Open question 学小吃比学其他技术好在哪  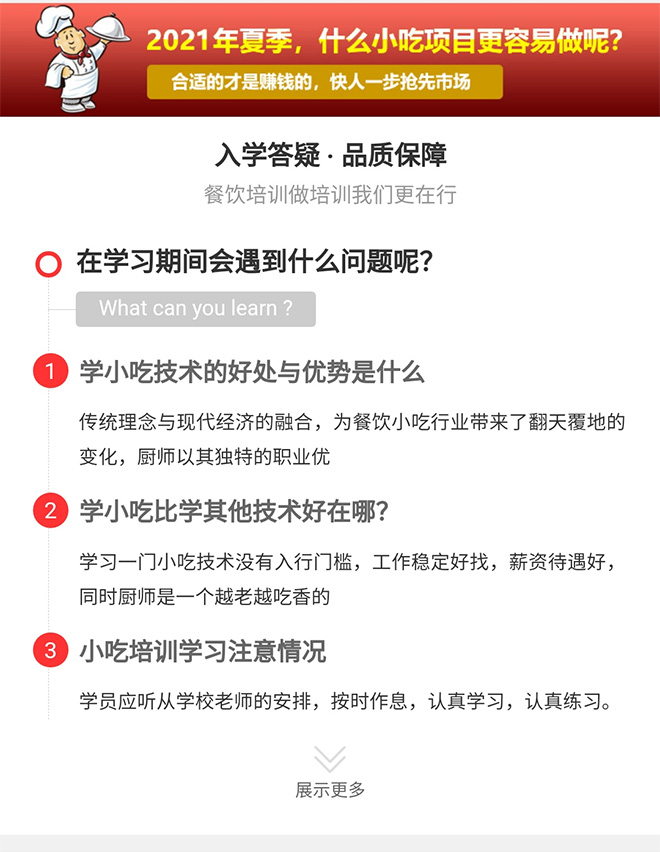click(x=234, y=511)
